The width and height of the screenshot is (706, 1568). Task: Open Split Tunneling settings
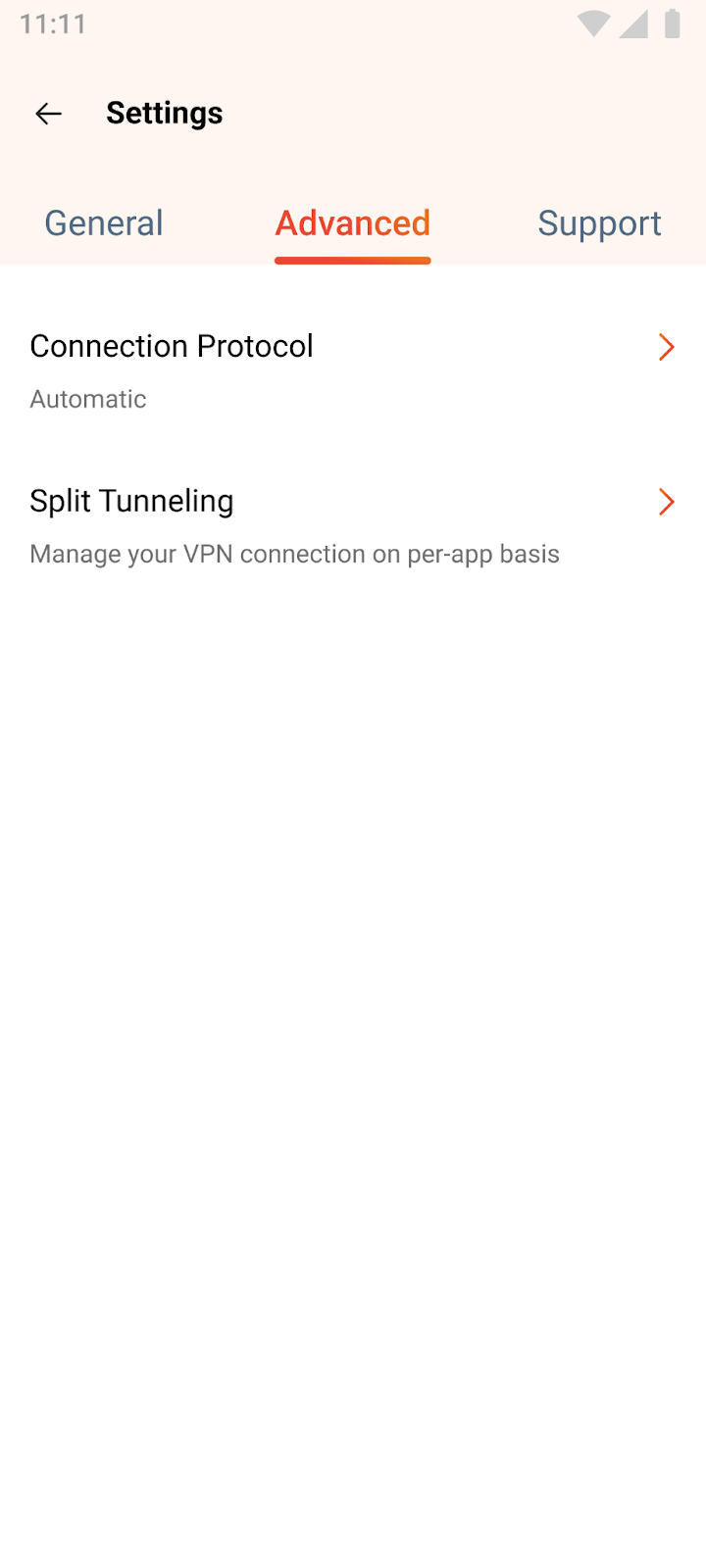[353, 525]
